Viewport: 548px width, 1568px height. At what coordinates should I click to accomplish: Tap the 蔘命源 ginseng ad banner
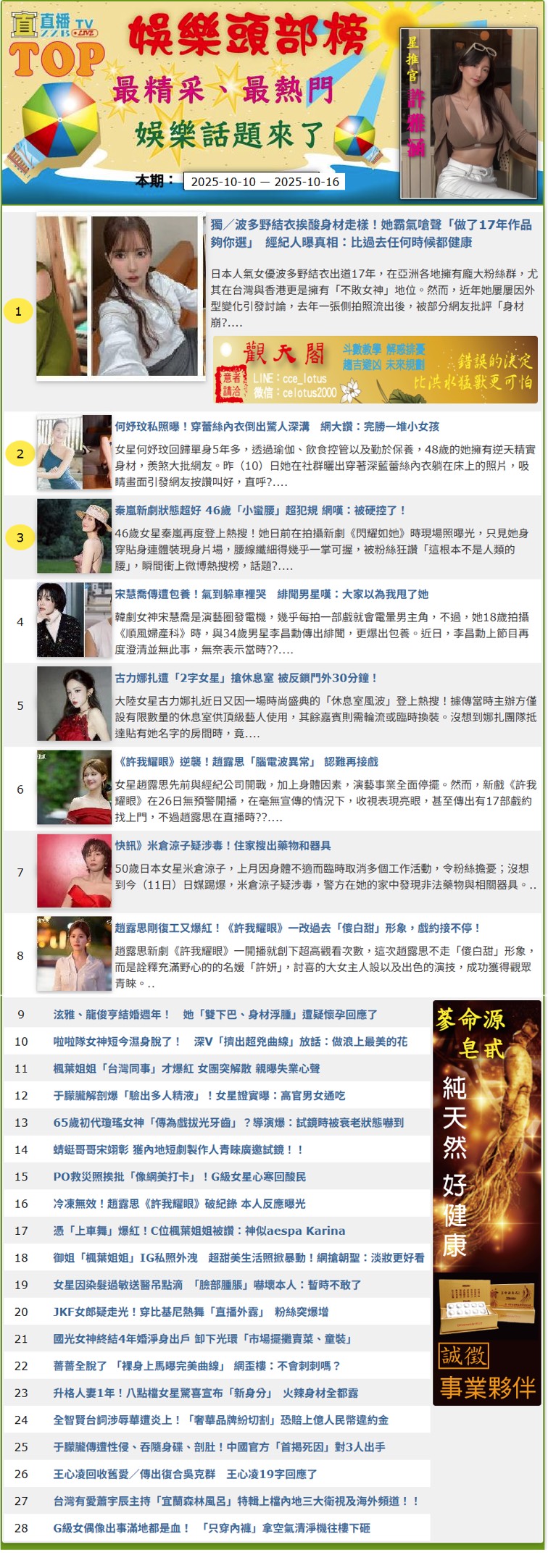click(x=486, y=1202)
